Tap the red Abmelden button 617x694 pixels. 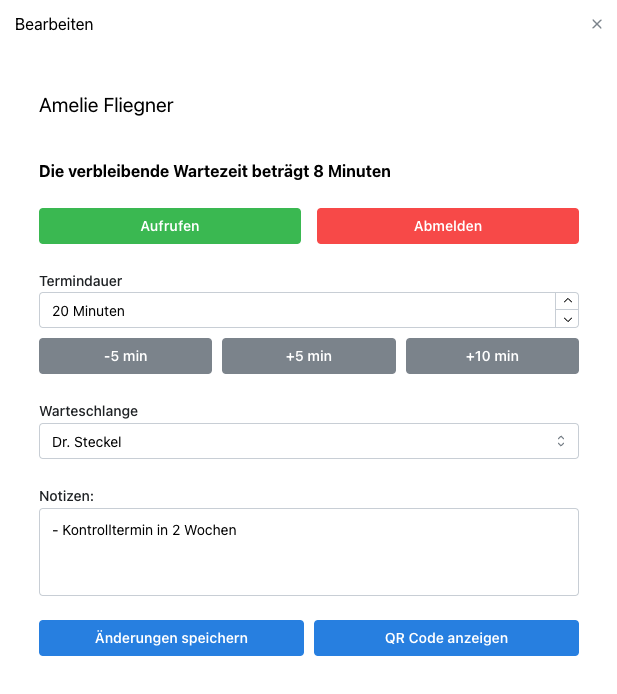(448, 226)
